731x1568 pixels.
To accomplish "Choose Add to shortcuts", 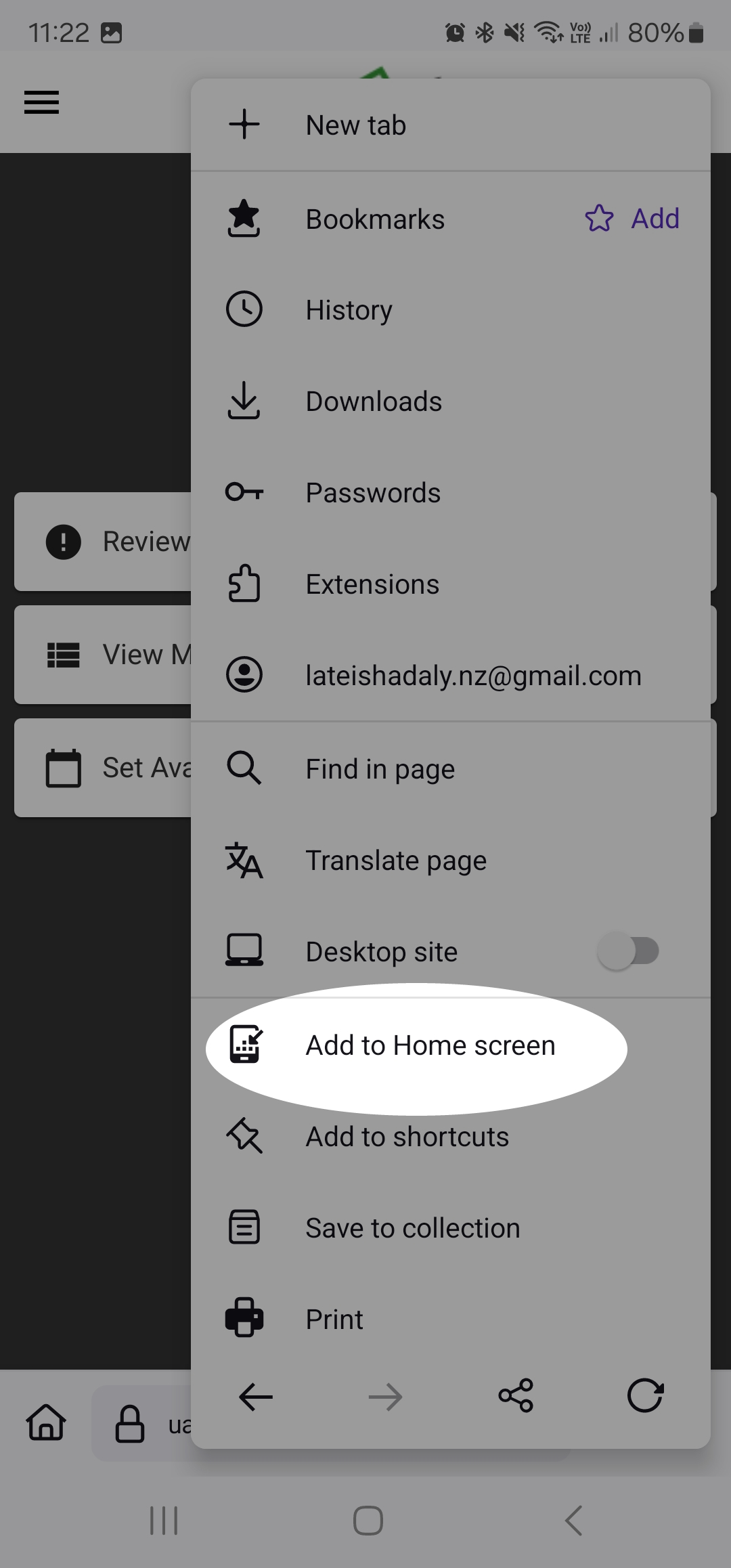I will coord(451,1137).
